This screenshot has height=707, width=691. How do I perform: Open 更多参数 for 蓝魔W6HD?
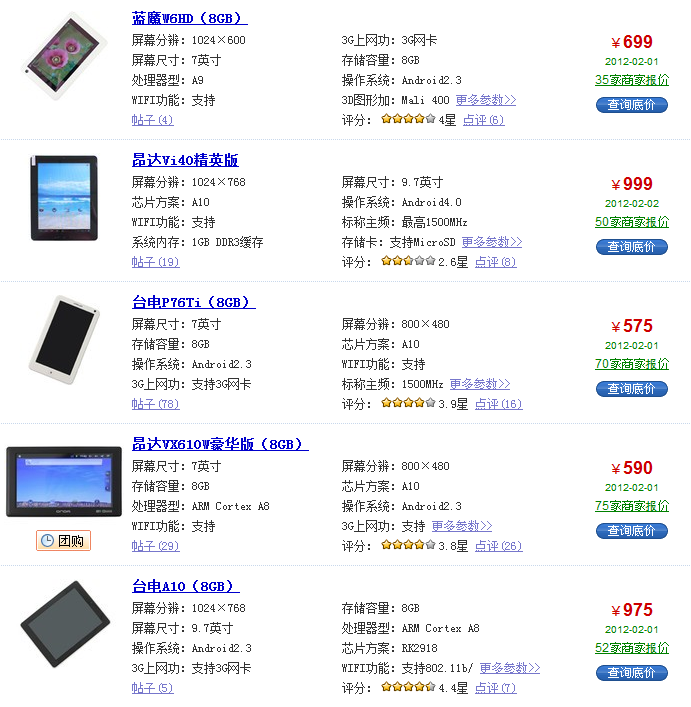click(486, 100)
